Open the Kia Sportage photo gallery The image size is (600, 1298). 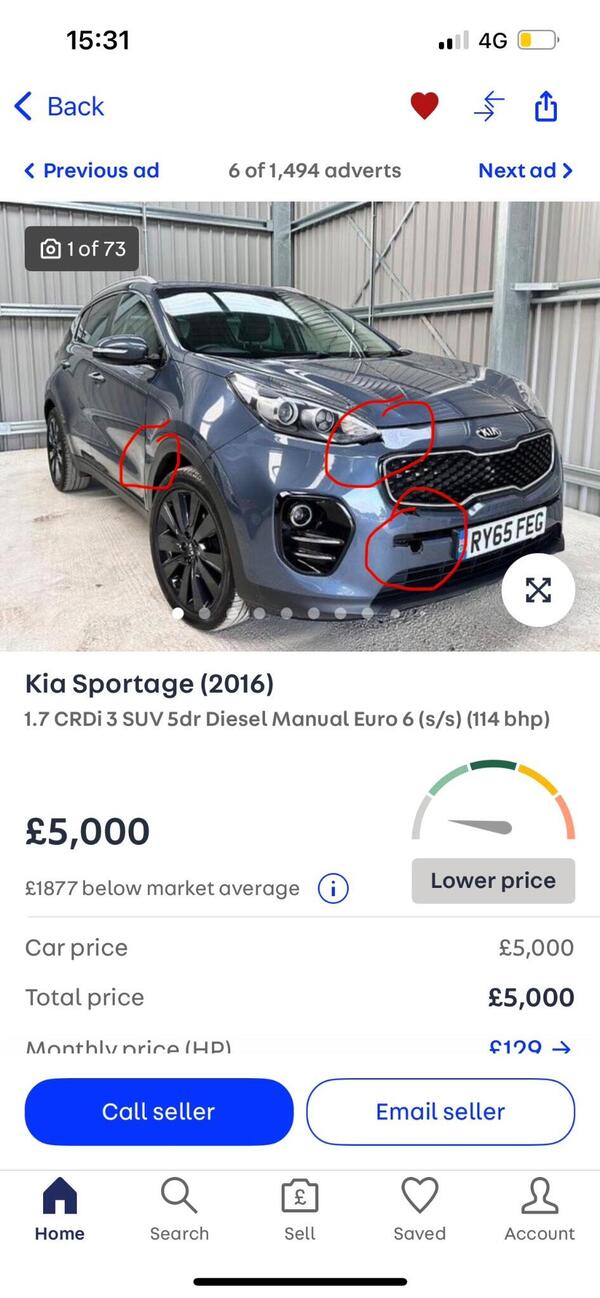click(x=300, y=420)
